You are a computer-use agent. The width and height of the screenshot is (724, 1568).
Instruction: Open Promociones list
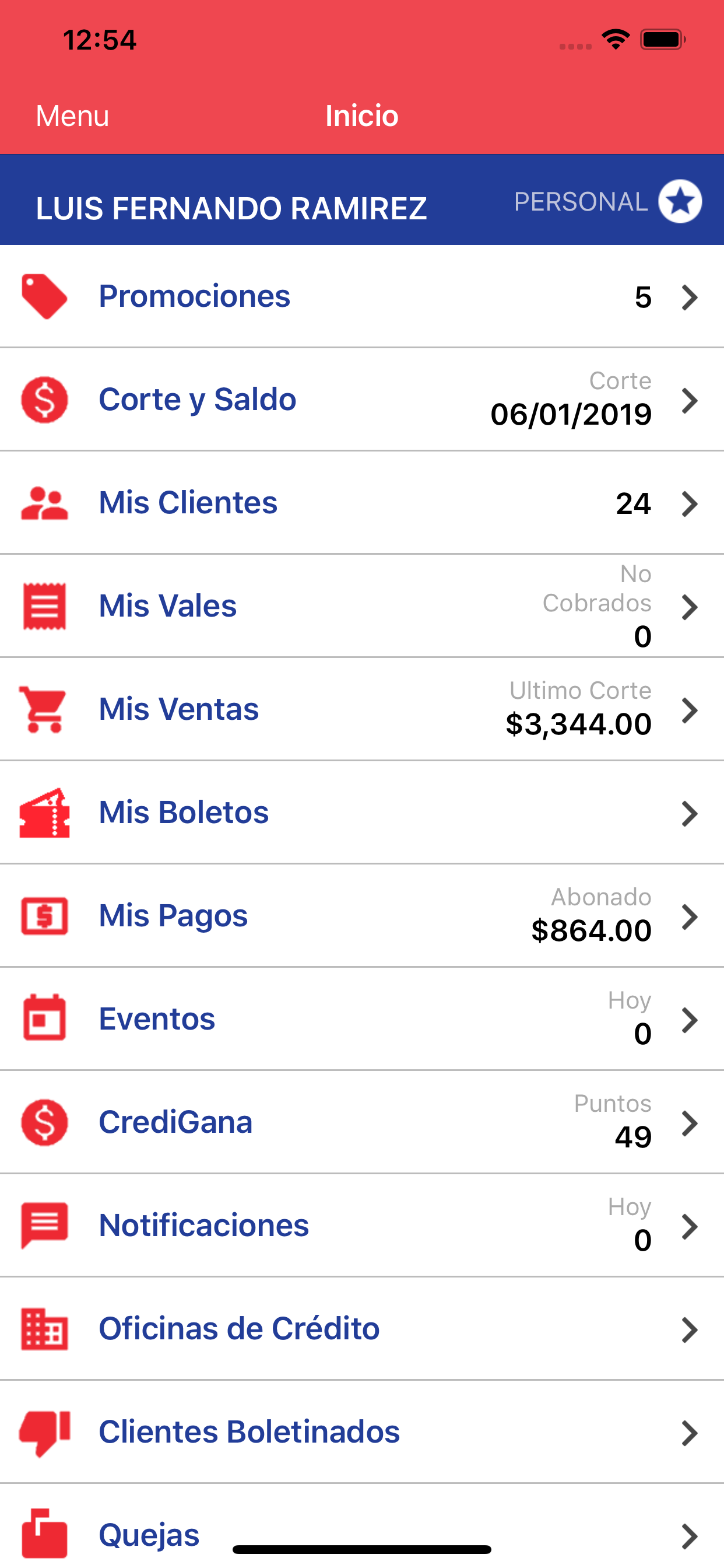pos(362,297)
